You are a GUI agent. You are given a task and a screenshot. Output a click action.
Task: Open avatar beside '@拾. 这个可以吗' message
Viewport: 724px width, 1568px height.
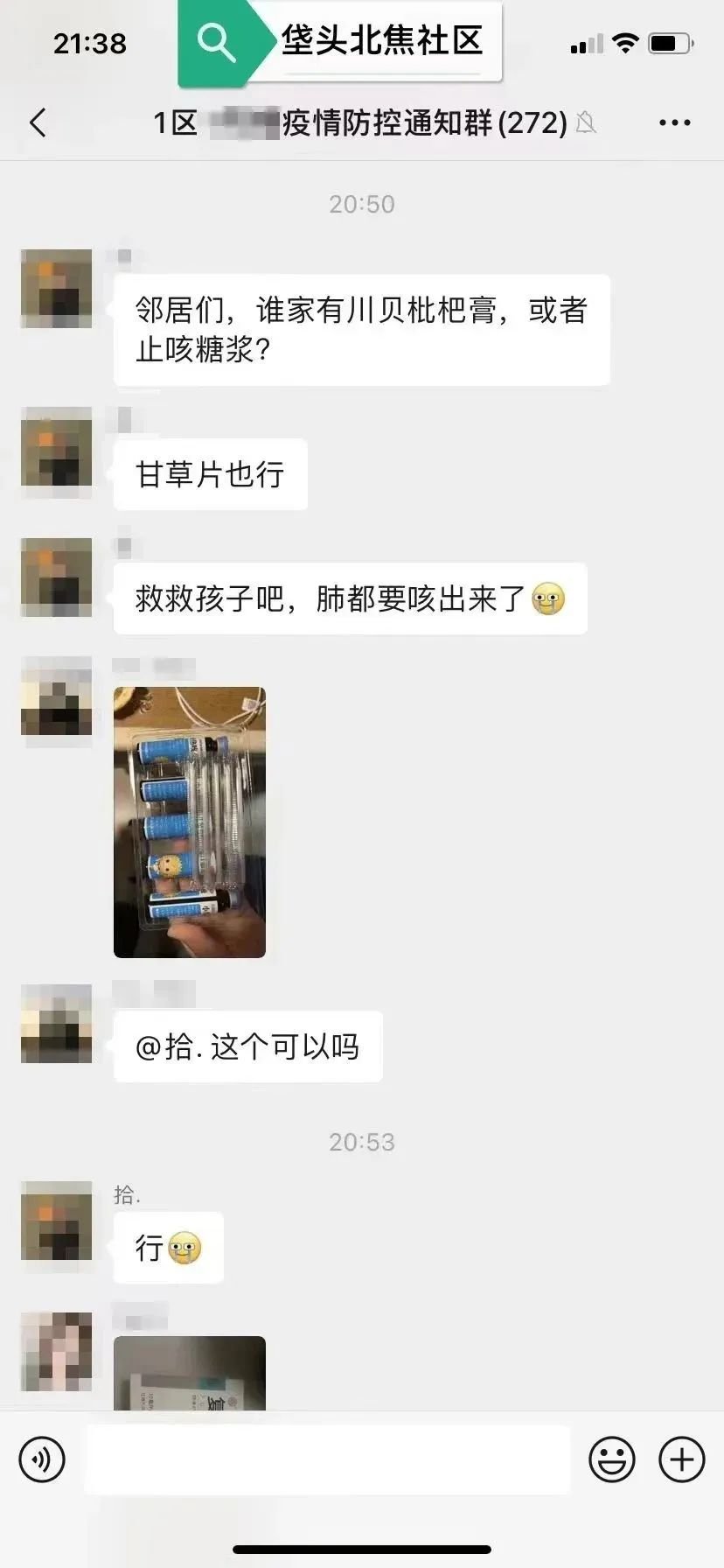point(57,1024)
